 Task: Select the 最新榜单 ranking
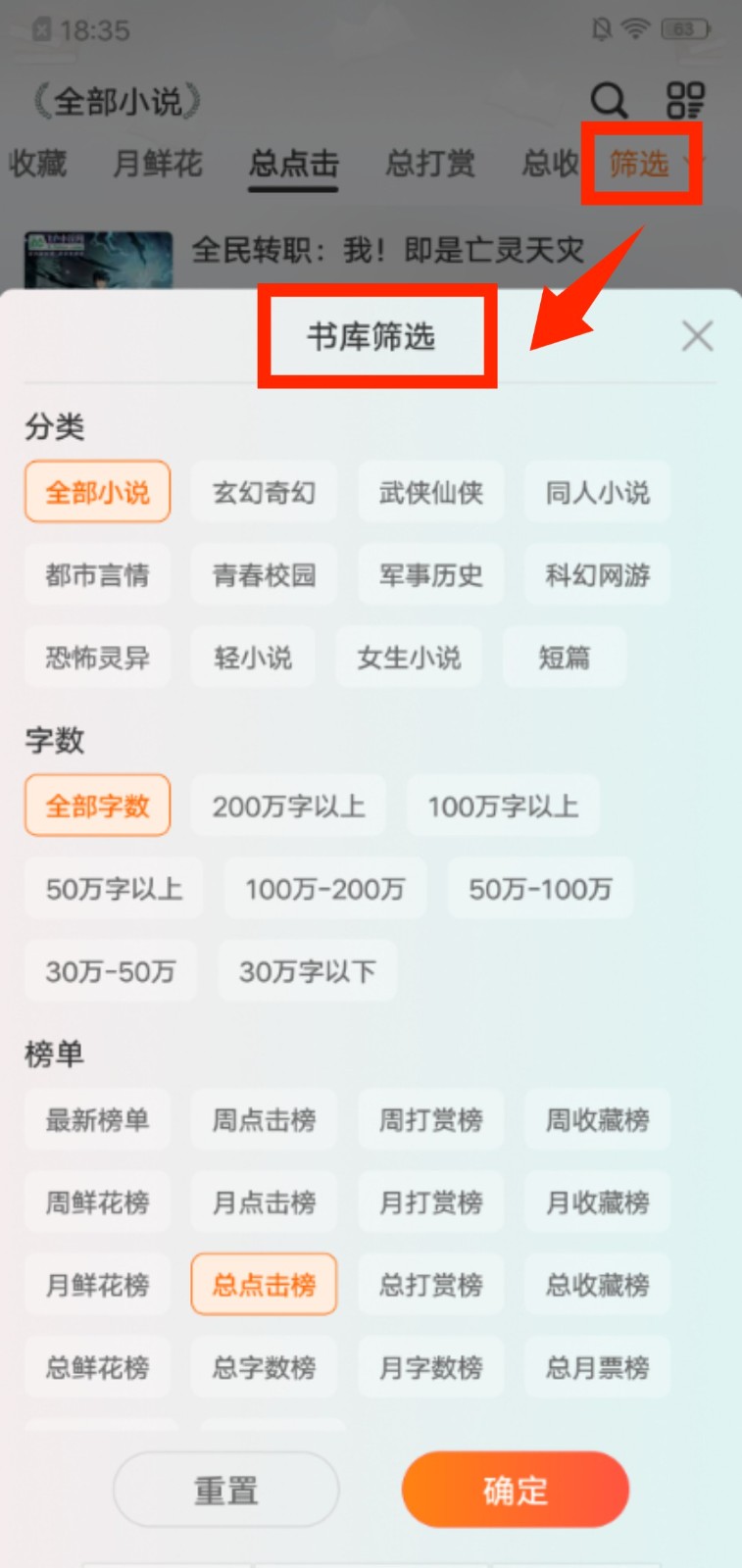[97, 1119]
